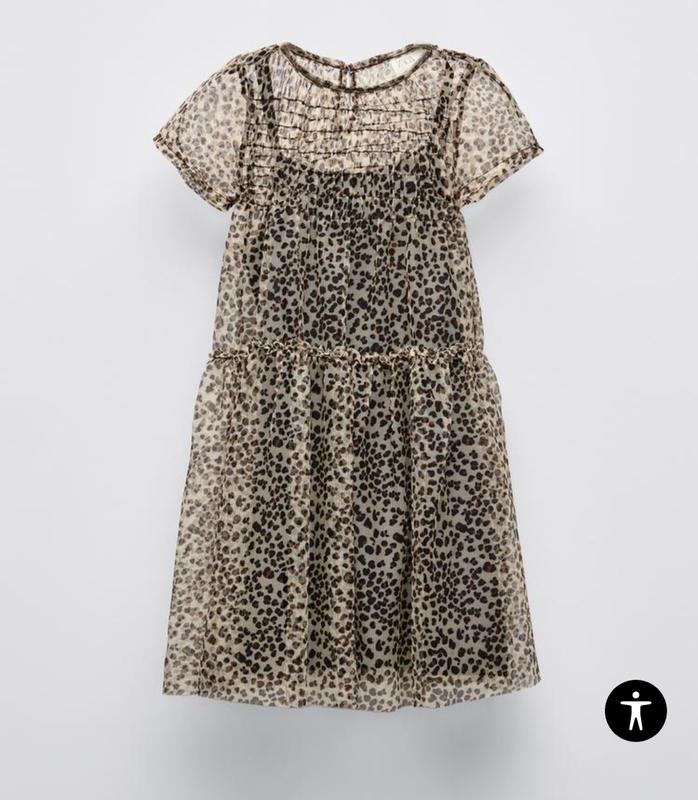This screenshot has height=800, width=698.
Task: Open the accessibility options button
Action: (635, 710)
